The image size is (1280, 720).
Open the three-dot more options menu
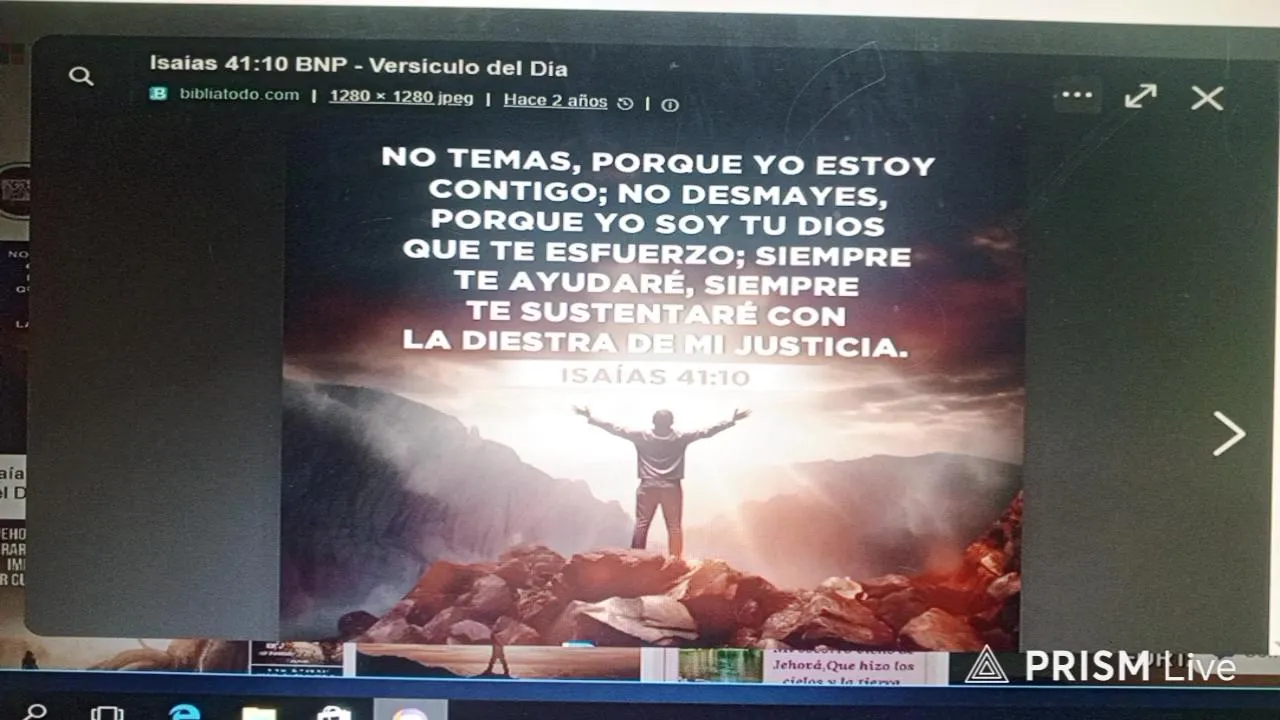point(1076,95)
